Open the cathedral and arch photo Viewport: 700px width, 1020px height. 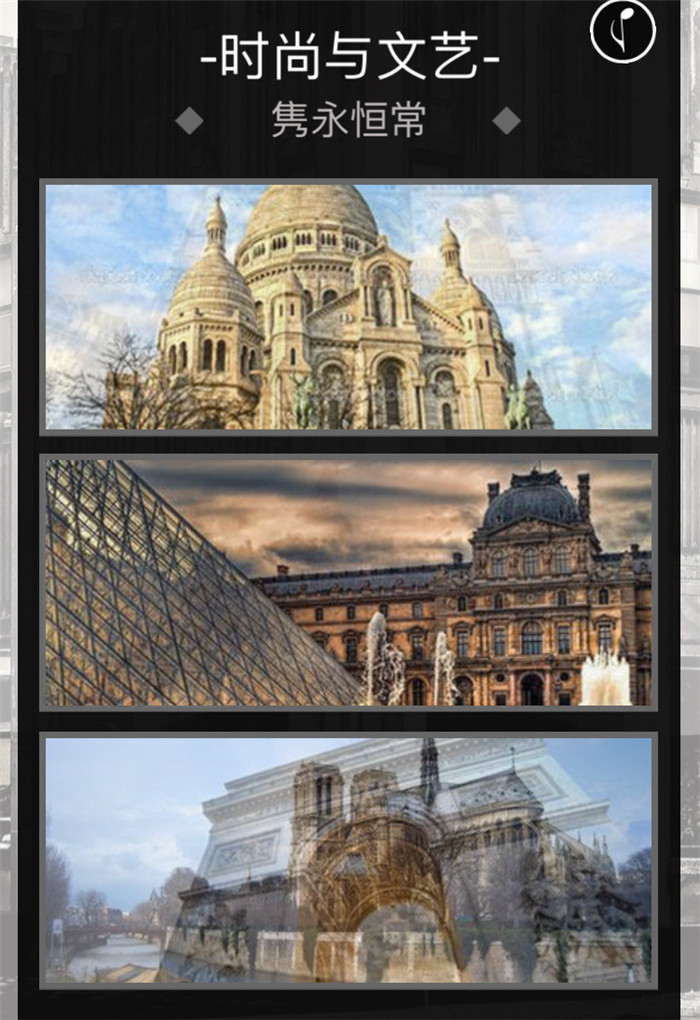tap(348, 860)
